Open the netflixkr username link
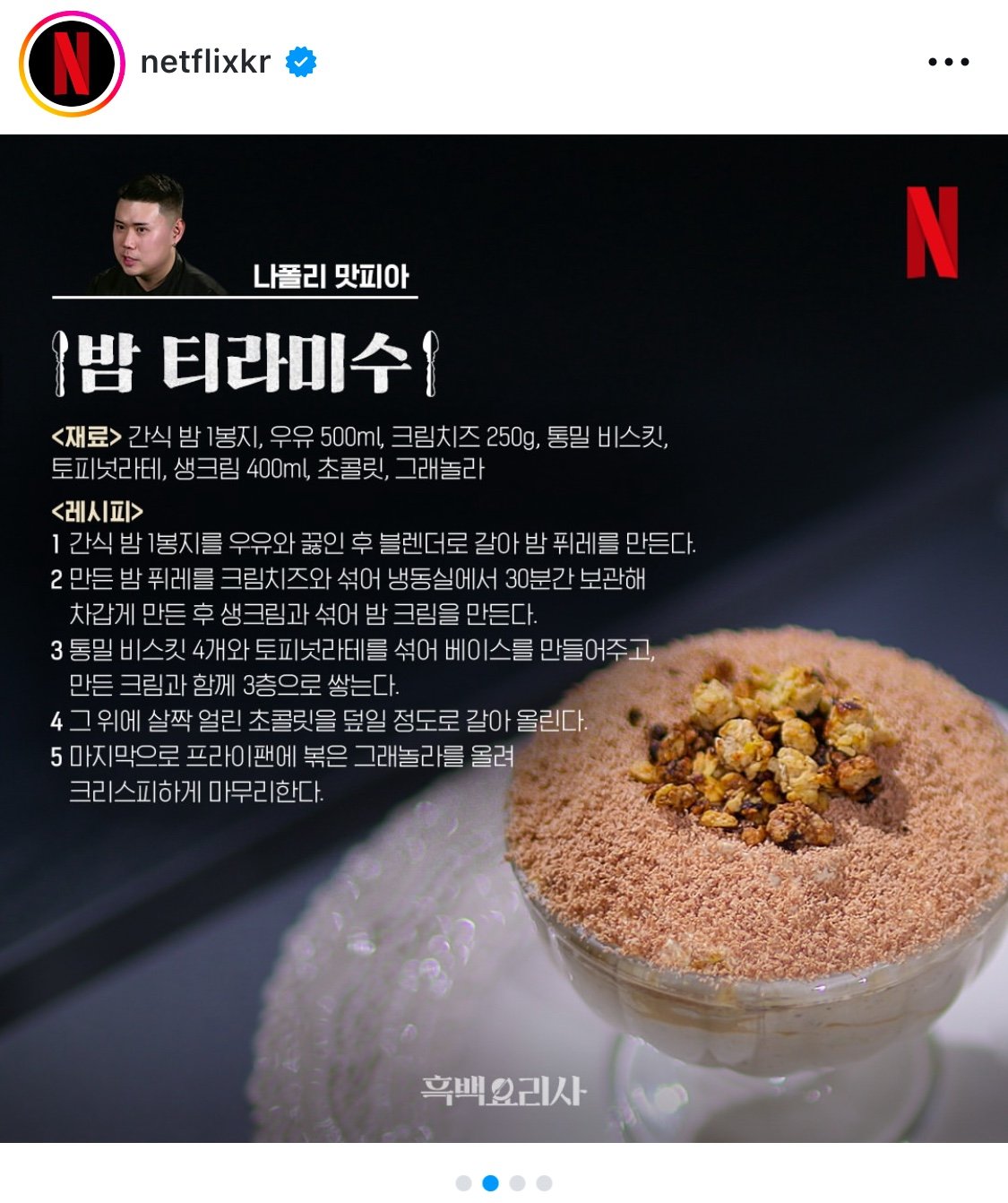This screenshot has height=1203, width=1008. 205,62
